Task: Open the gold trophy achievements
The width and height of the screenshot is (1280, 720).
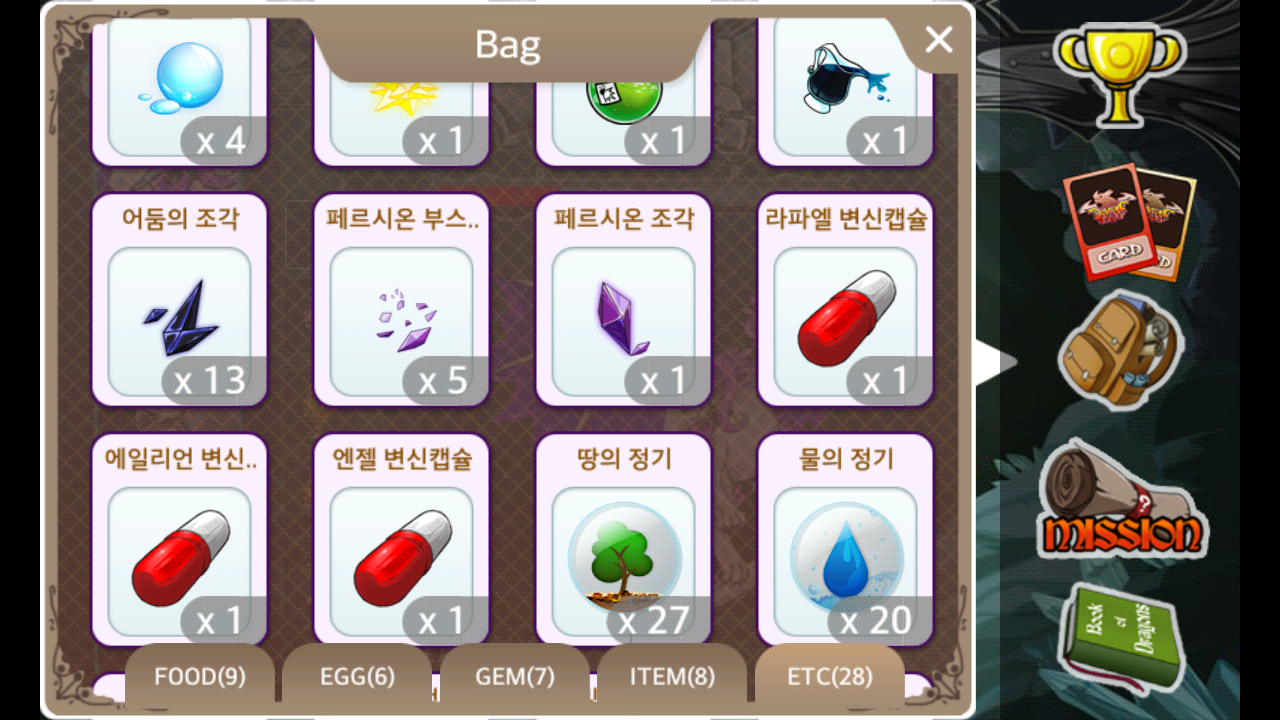Action: tap(1120, 70)
